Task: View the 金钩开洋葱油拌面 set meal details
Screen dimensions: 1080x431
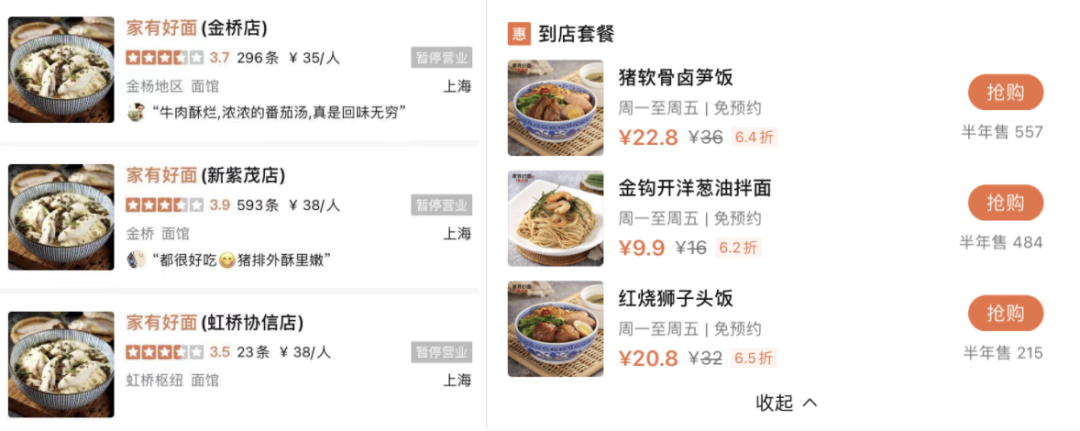Action: [694, 188]
